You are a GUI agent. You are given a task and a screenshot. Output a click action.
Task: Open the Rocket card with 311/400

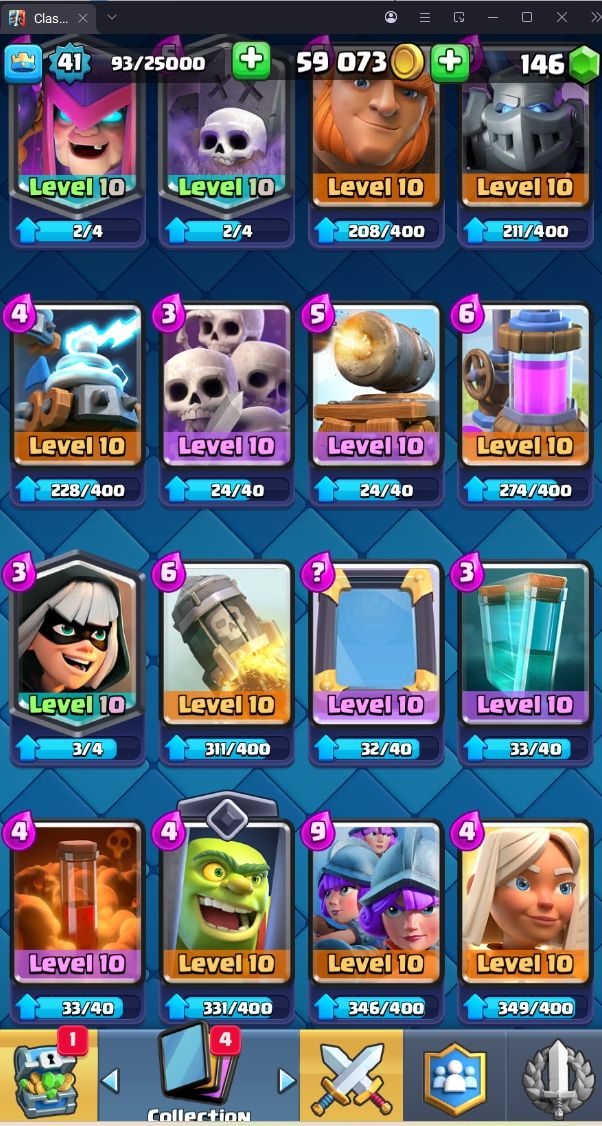coord(226,663)
